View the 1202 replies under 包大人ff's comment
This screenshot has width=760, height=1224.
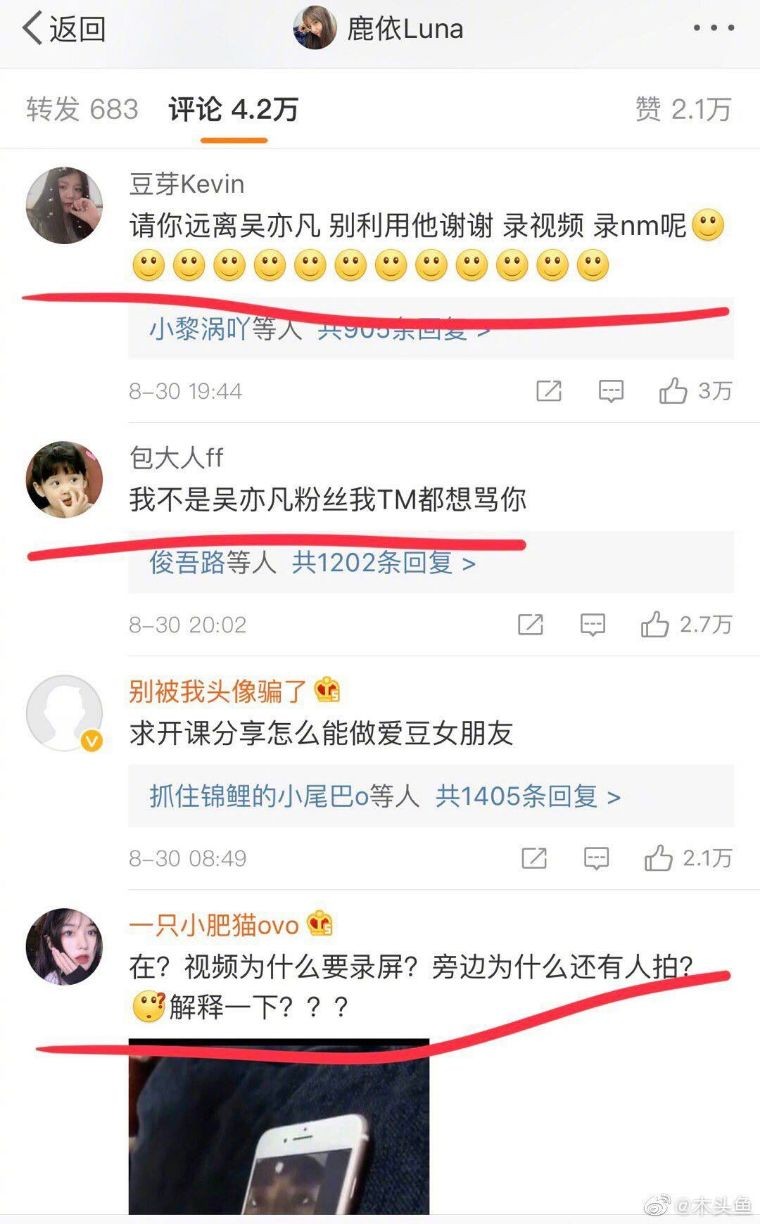pos(384,563)
